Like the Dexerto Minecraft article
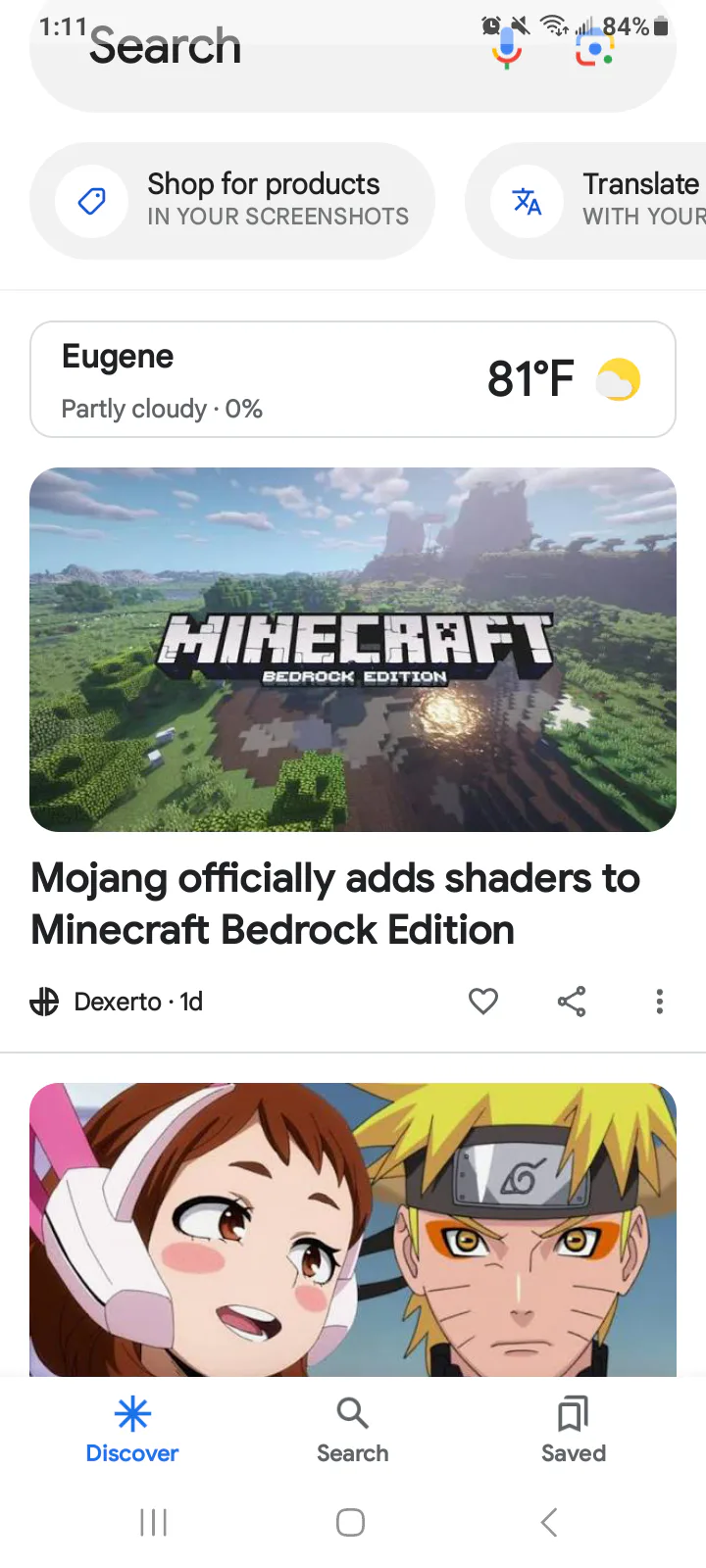This screenshot has height=1568, width=706. 483,1001
